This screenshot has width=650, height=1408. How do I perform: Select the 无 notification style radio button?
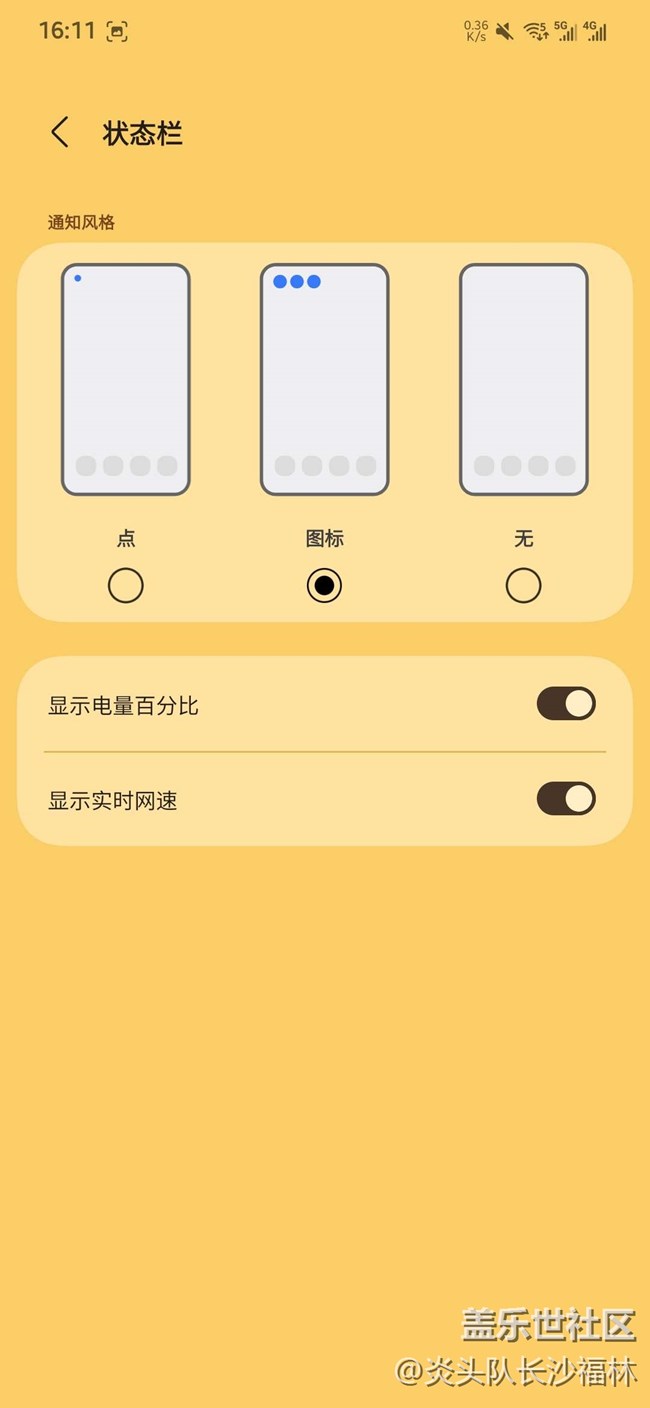tap(523, 585)
